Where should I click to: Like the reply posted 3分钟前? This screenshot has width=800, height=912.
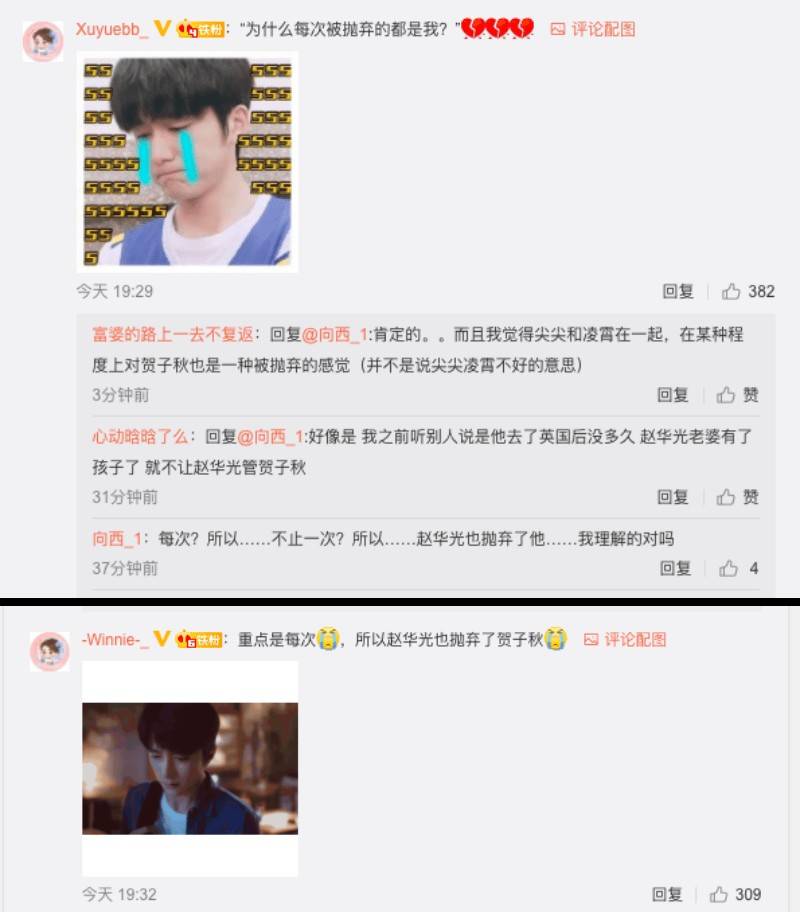(x=738, y=395)
